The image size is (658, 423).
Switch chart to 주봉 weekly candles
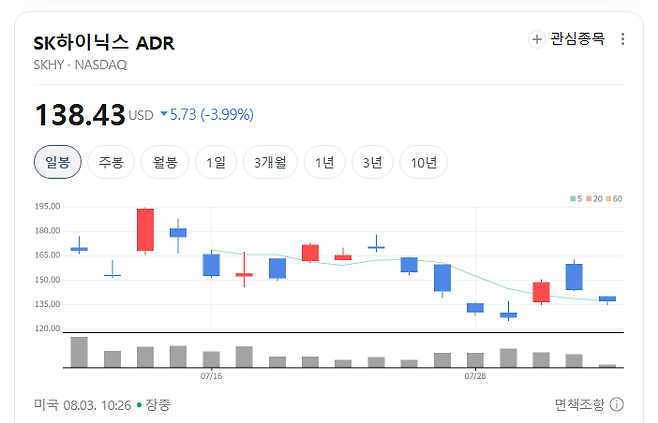click(111, 162)
